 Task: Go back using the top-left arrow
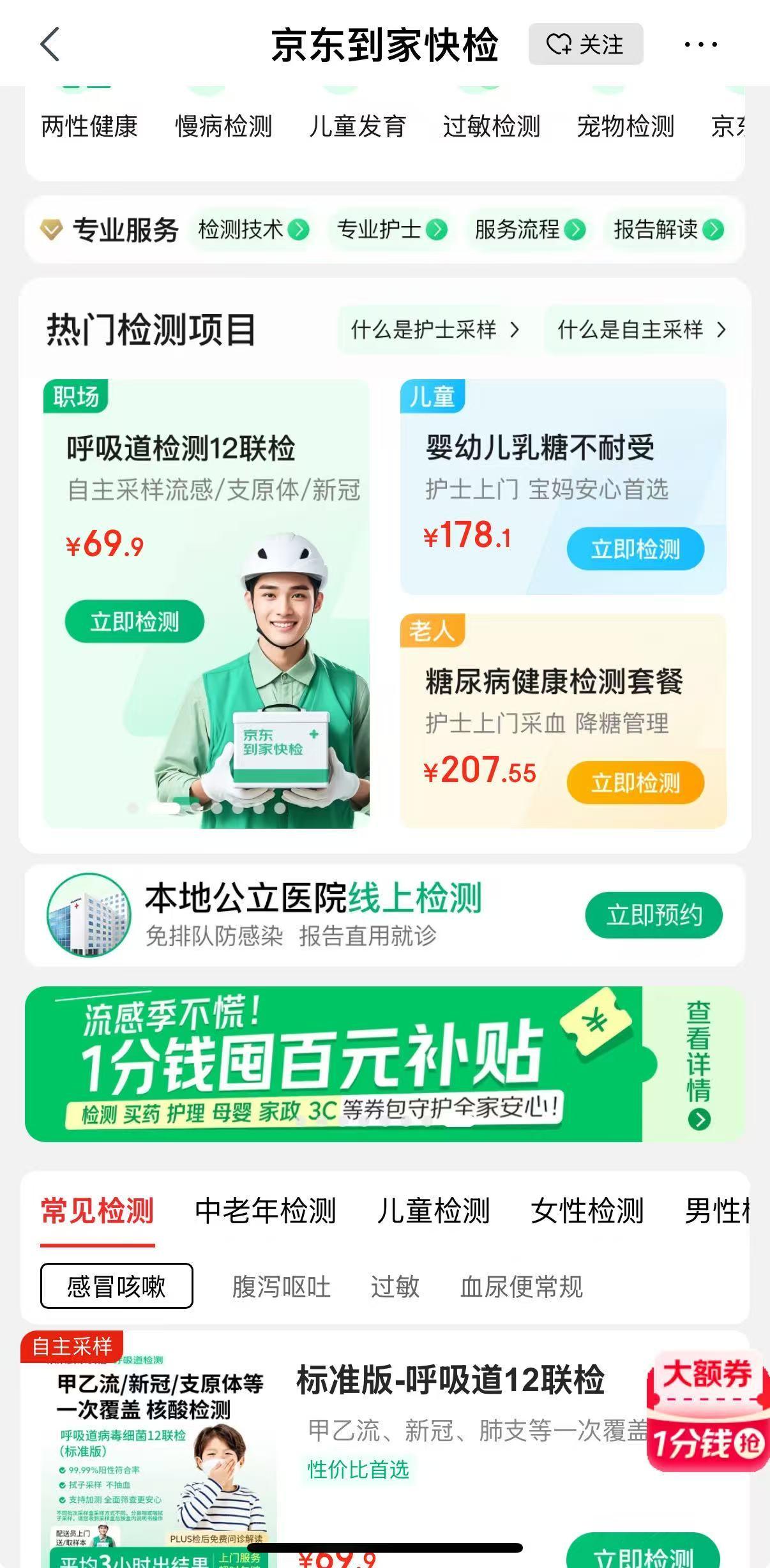click(x=50, y=44)
